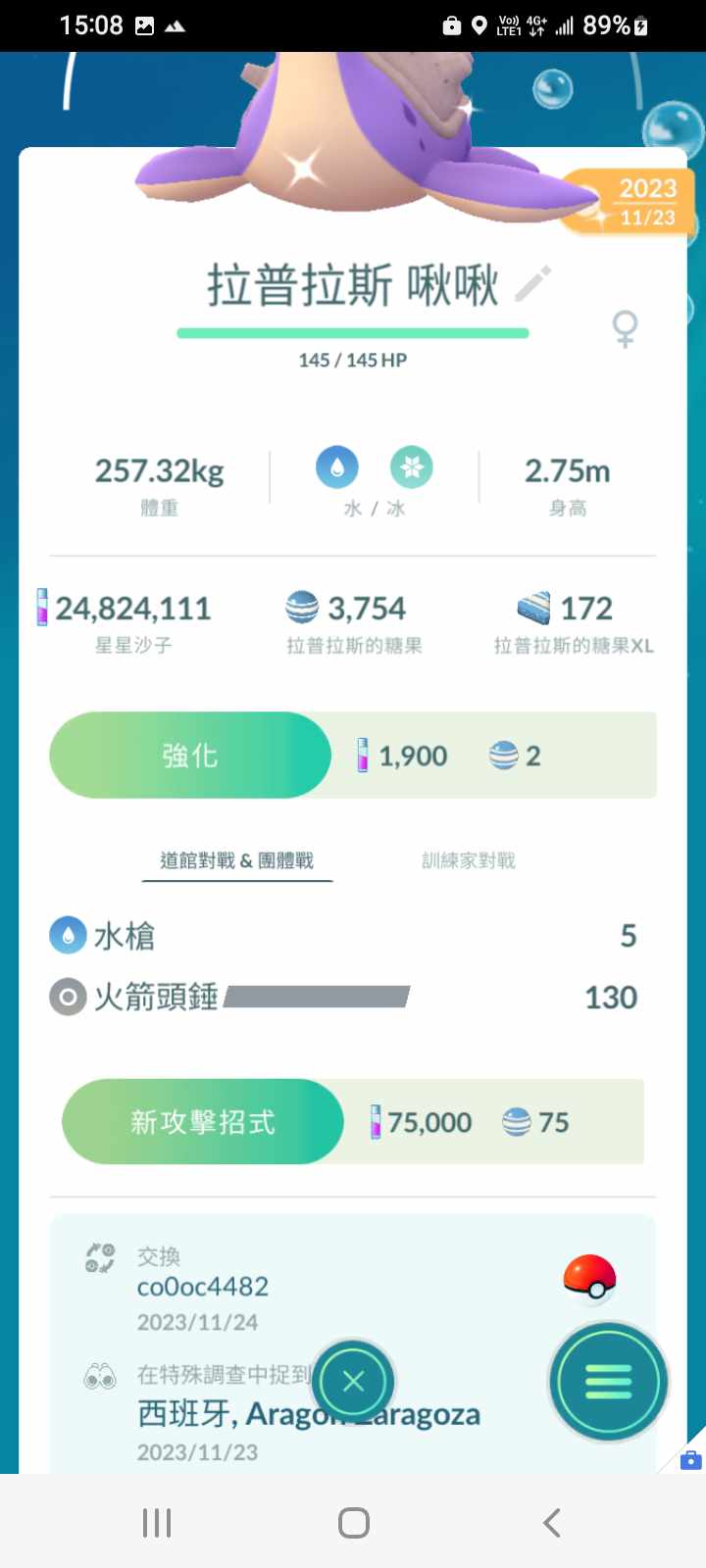
Task: Tap 新攻擊招式 to unlock new attack
Action: [x=203, y=1122]
